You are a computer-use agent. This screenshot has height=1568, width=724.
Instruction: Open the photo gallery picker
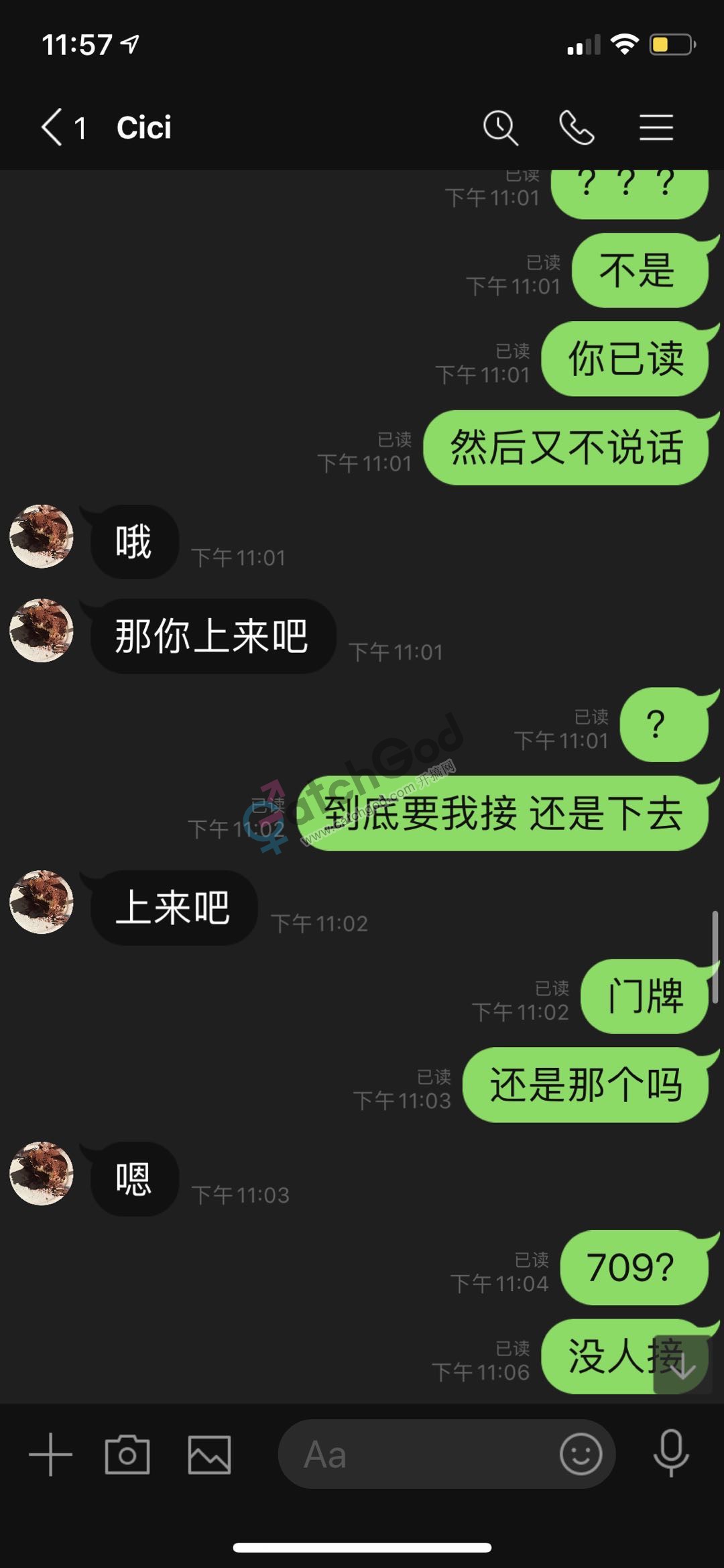209,1454
